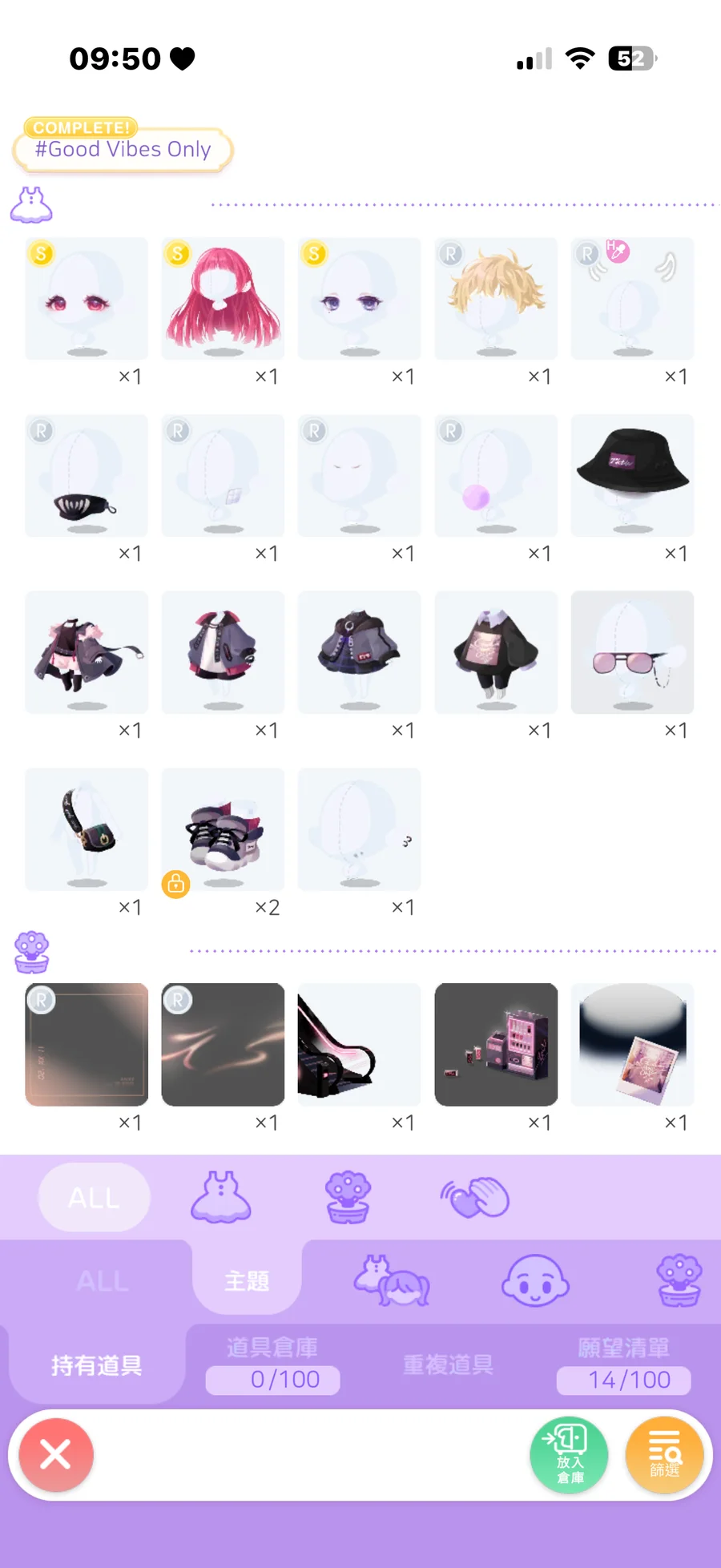721x1568 pixels.
Task: Close the item panel with the red X
Action: point(56,1454)
